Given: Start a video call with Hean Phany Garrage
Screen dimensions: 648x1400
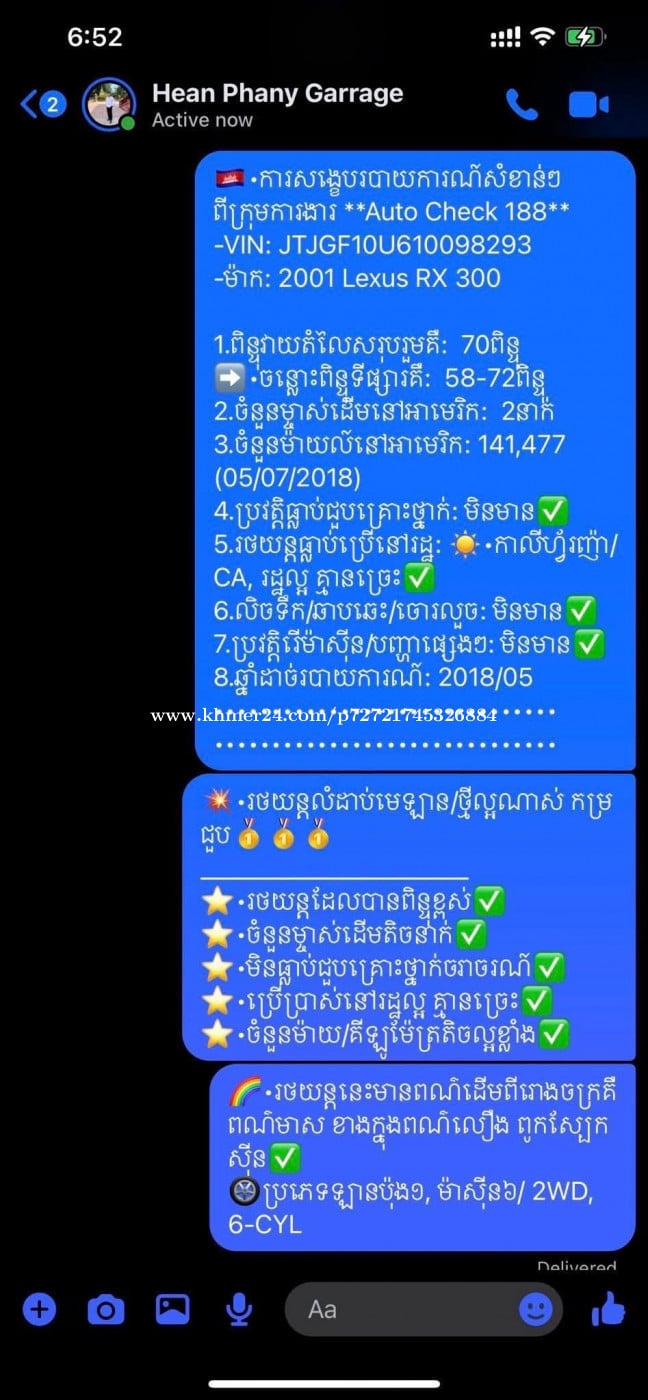Looking at the screenshot, I should point(589,104).
